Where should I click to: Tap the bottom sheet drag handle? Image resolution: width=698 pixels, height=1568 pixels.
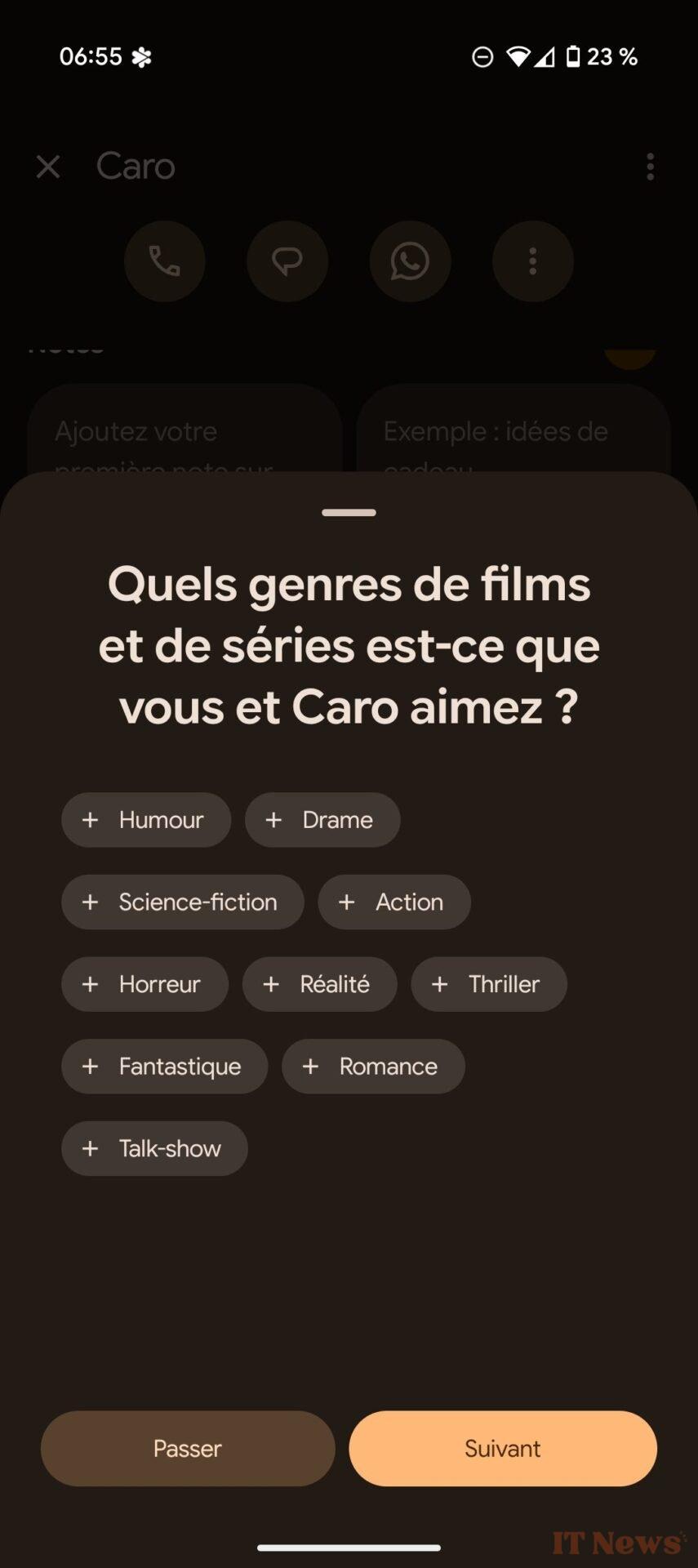pyautogui.click(x=349, y=513)
